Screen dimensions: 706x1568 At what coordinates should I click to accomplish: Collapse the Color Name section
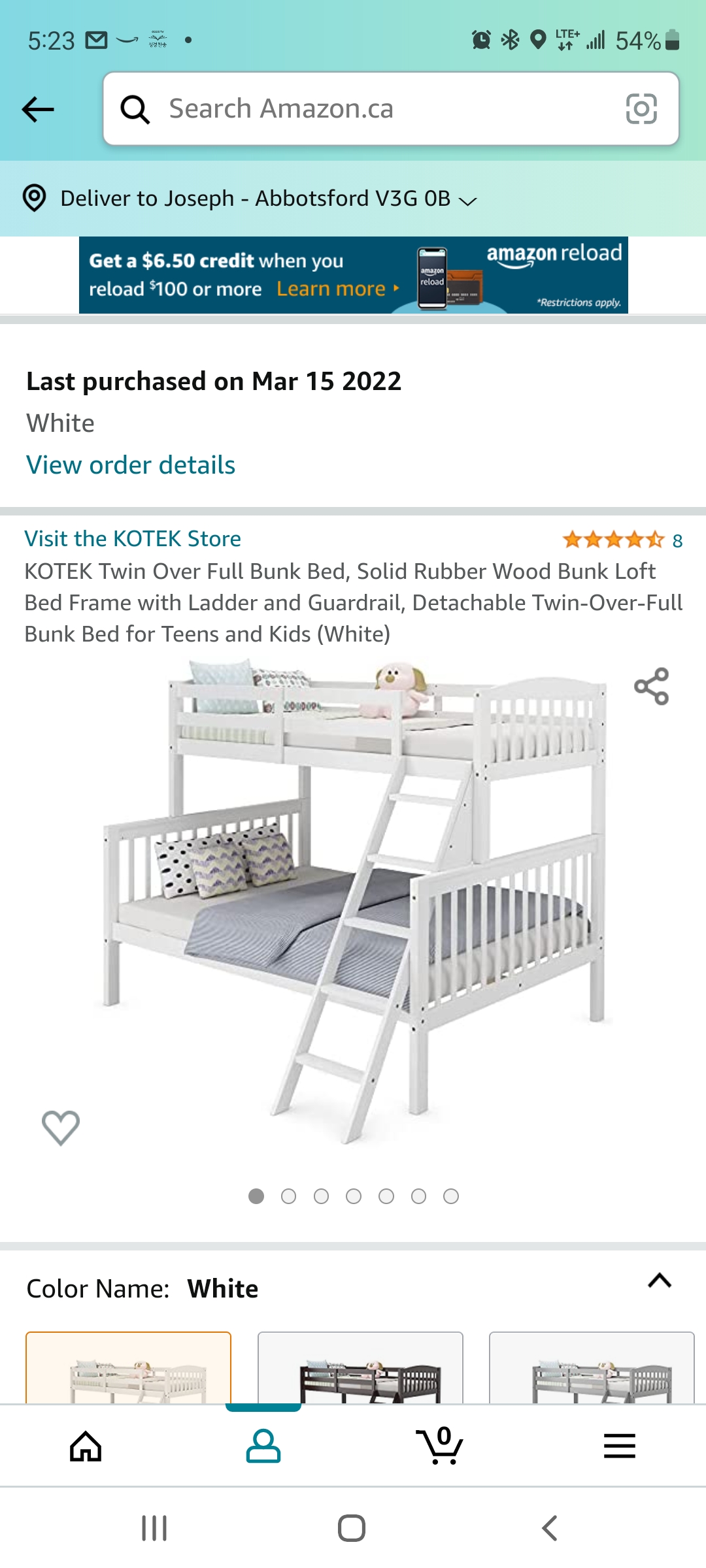[660, 1280]
